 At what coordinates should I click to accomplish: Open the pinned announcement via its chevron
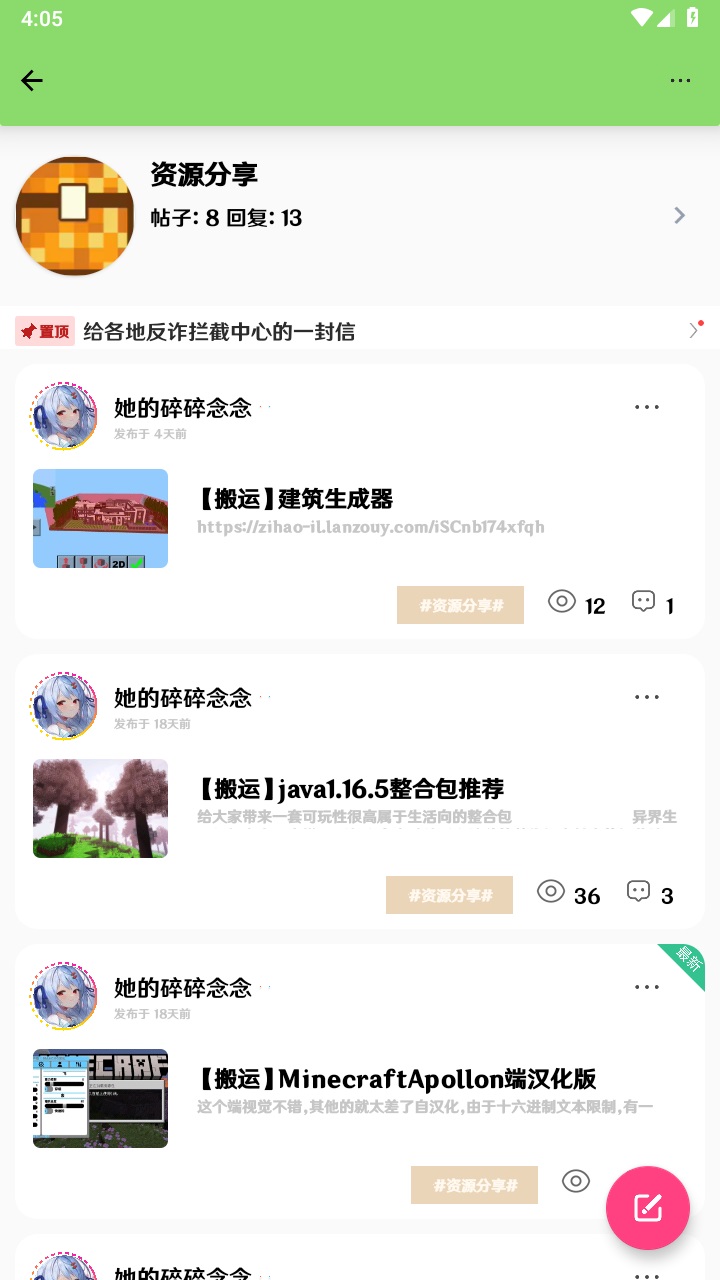[x=694, y=331]
